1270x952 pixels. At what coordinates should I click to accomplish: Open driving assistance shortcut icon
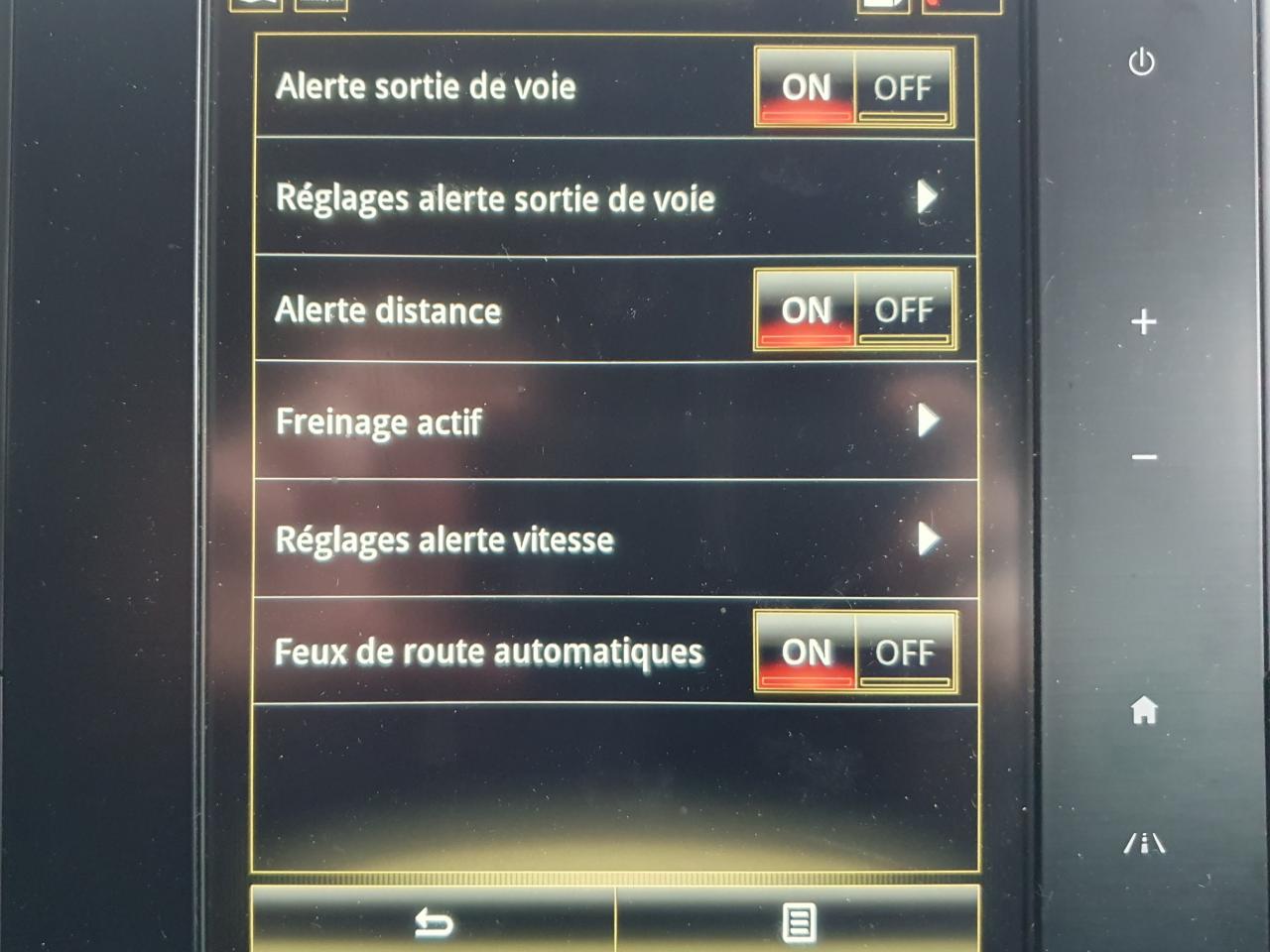pyautogui.click(x=1144, y=844)
